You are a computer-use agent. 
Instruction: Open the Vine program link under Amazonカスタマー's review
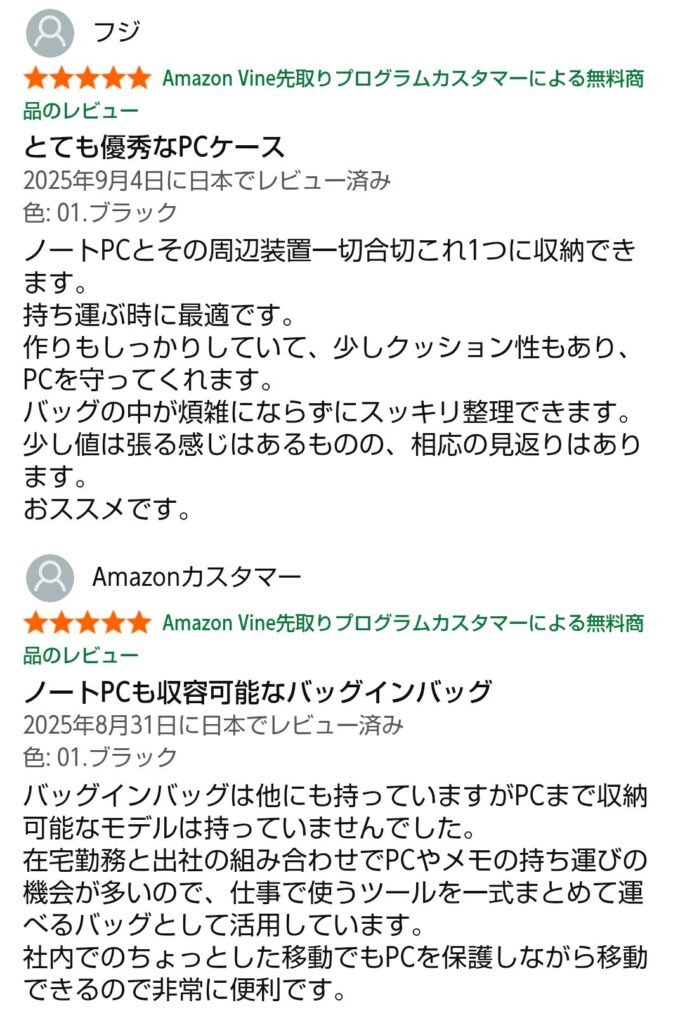[x=402, y=624]
